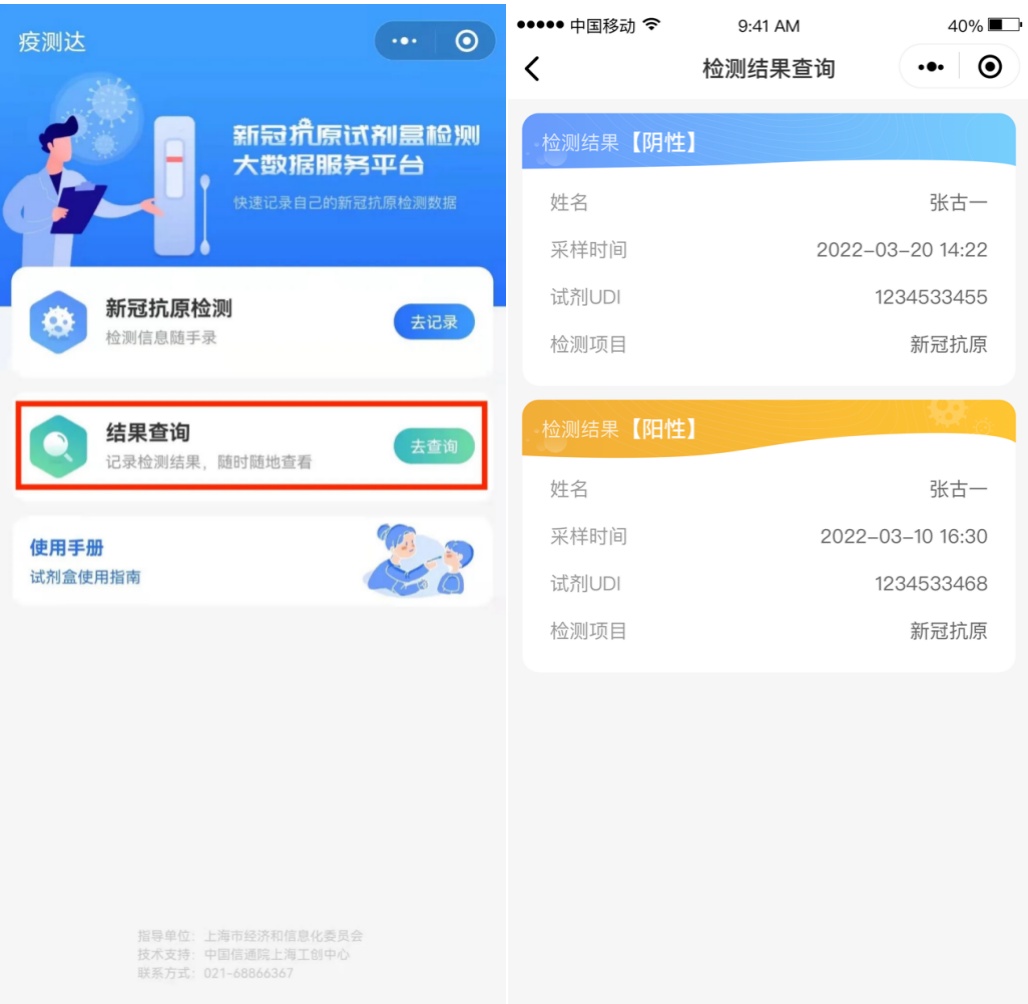Open the 阴性 test result card
Viewport: 1028px width, 1004px height.
[768, 249]
